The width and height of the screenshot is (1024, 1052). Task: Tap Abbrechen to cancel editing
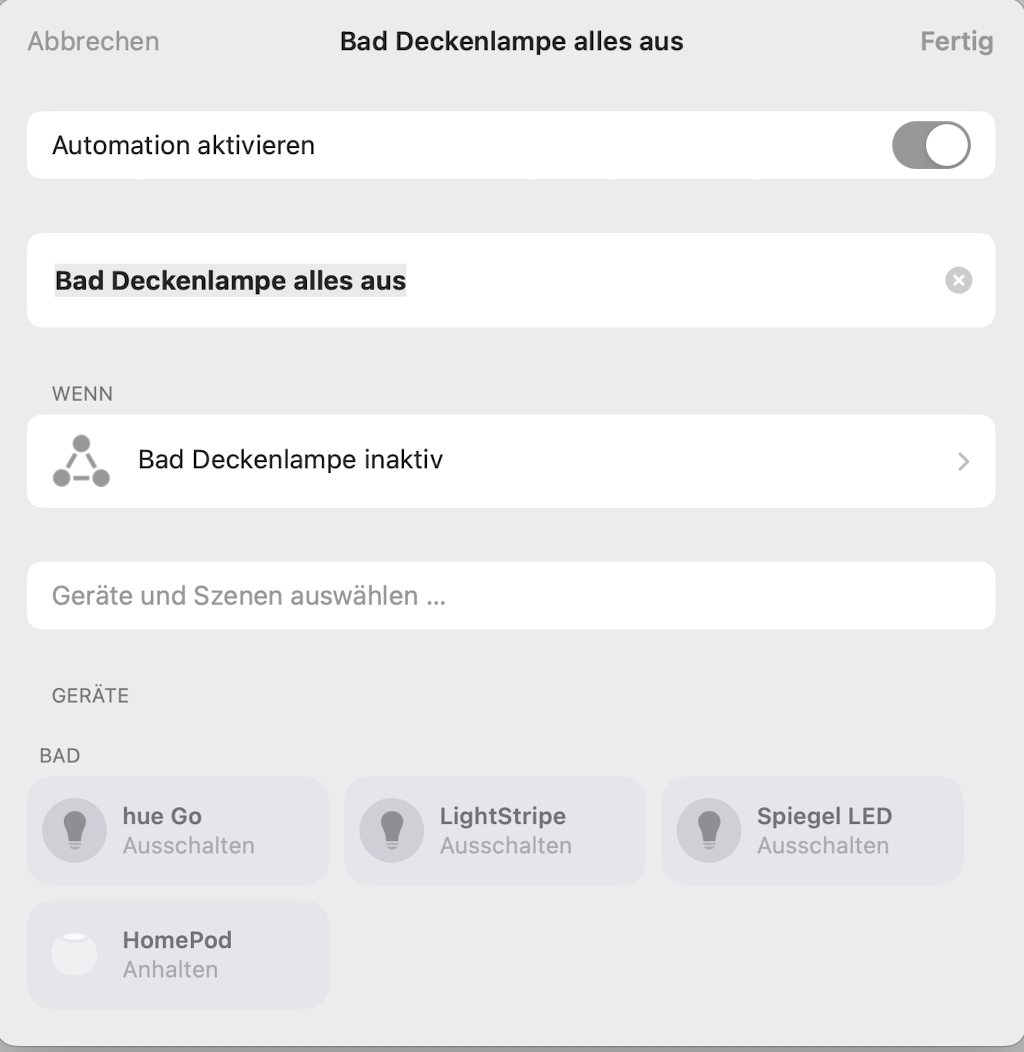[93, 42]
